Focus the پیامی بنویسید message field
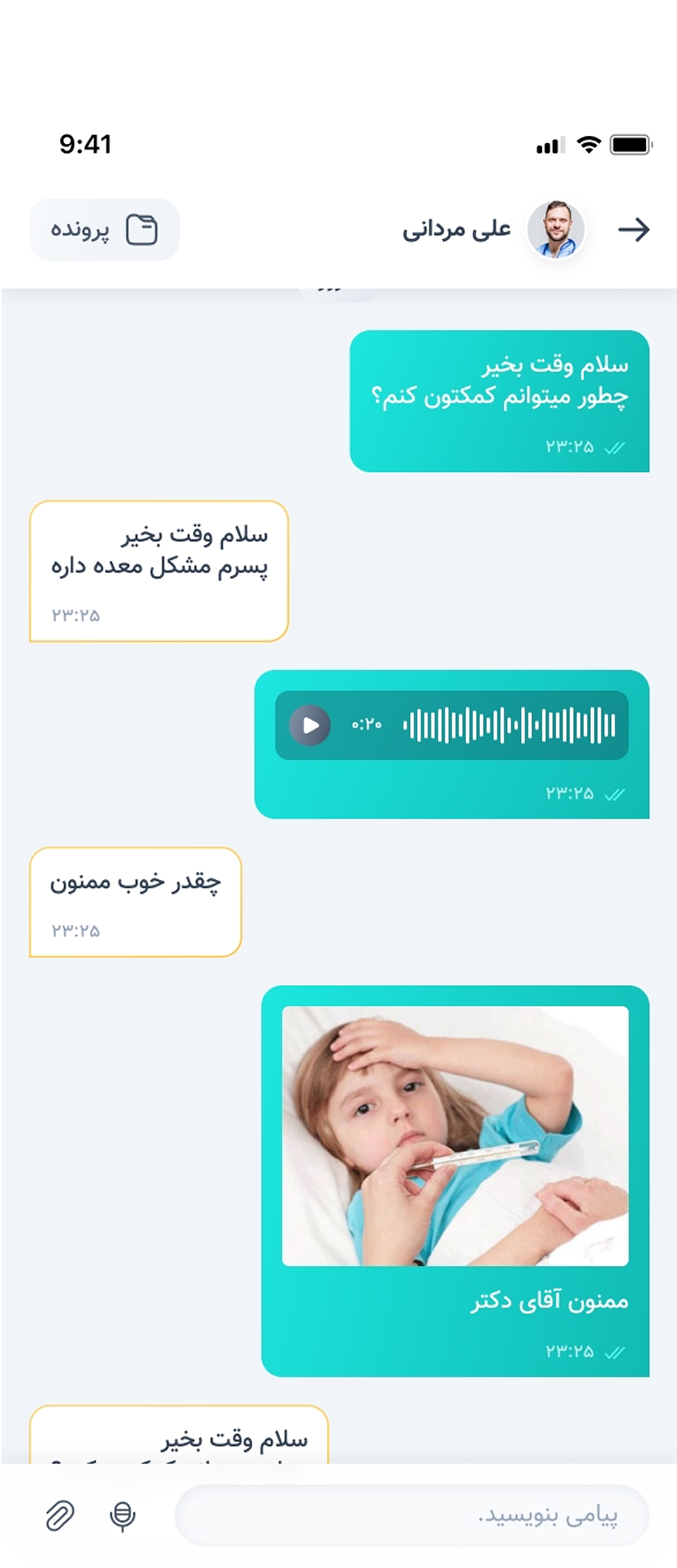The width and height of the screenshot is (677, 1568). (412, 1516)
